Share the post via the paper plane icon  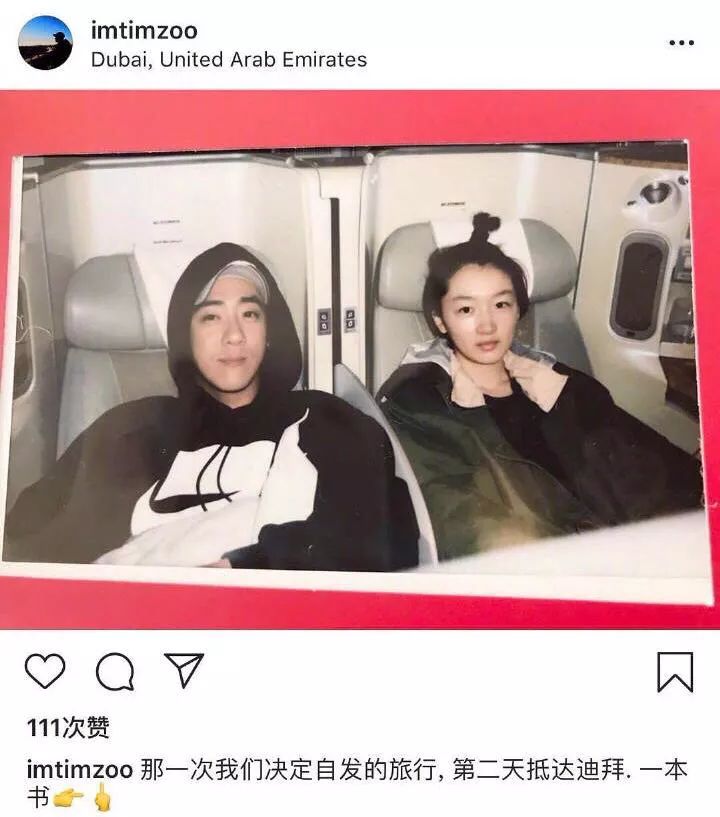point(184,670)
